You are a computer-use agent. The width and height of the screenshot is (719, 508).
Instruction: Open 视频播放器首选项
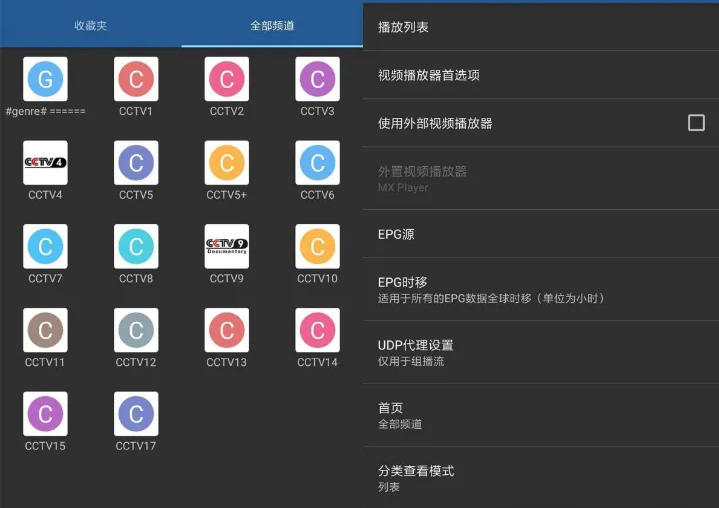pos(540,75)
